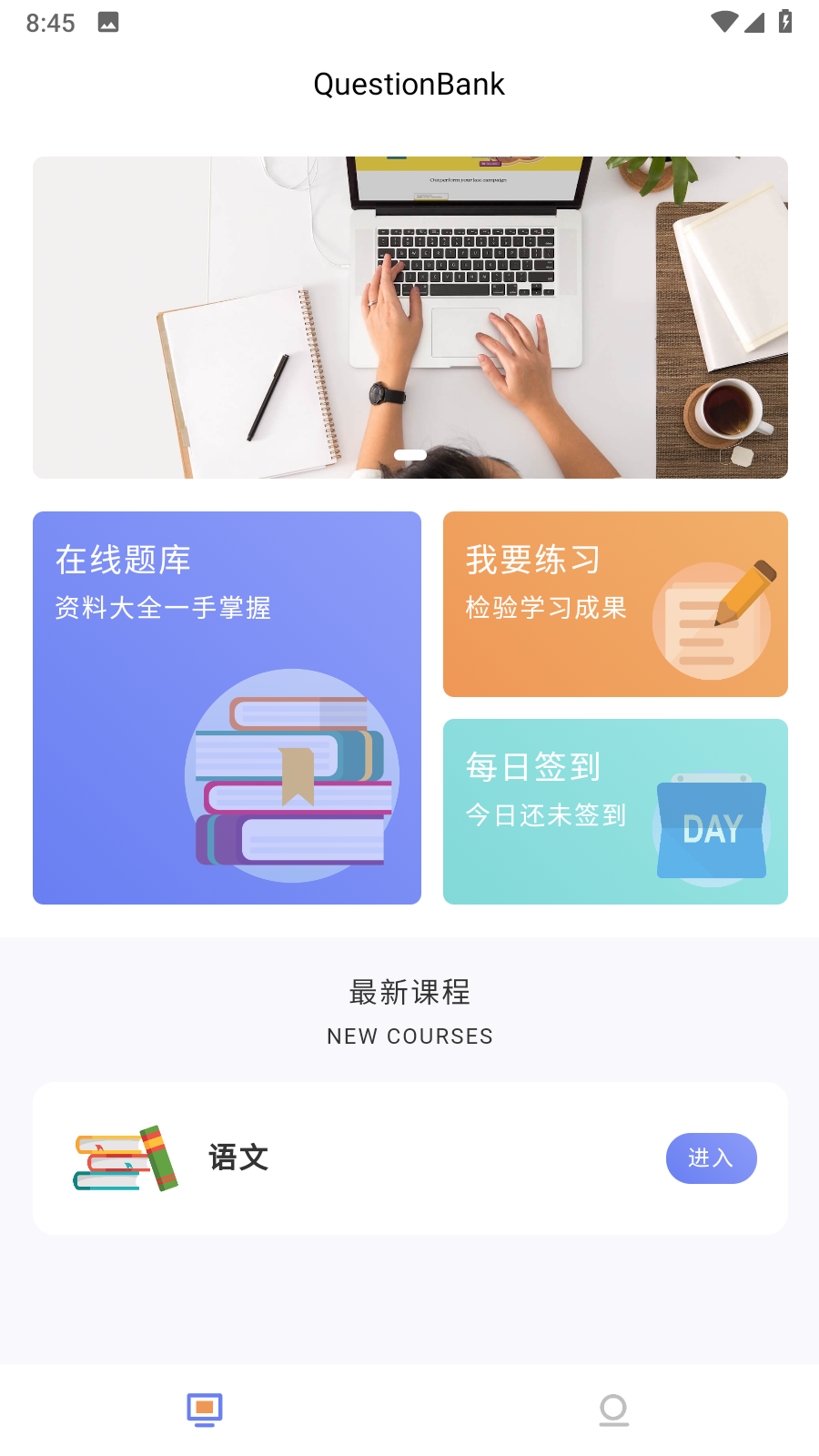
Task: Open the 在线题库 online question bank card
Action: [x=227, y=707]
